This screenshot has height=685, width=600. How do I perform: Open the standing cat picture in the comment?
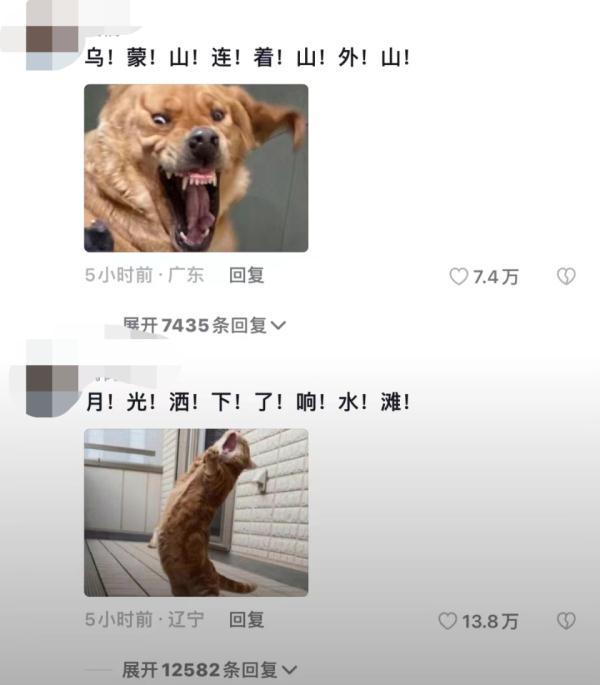[x=196, y=513]
